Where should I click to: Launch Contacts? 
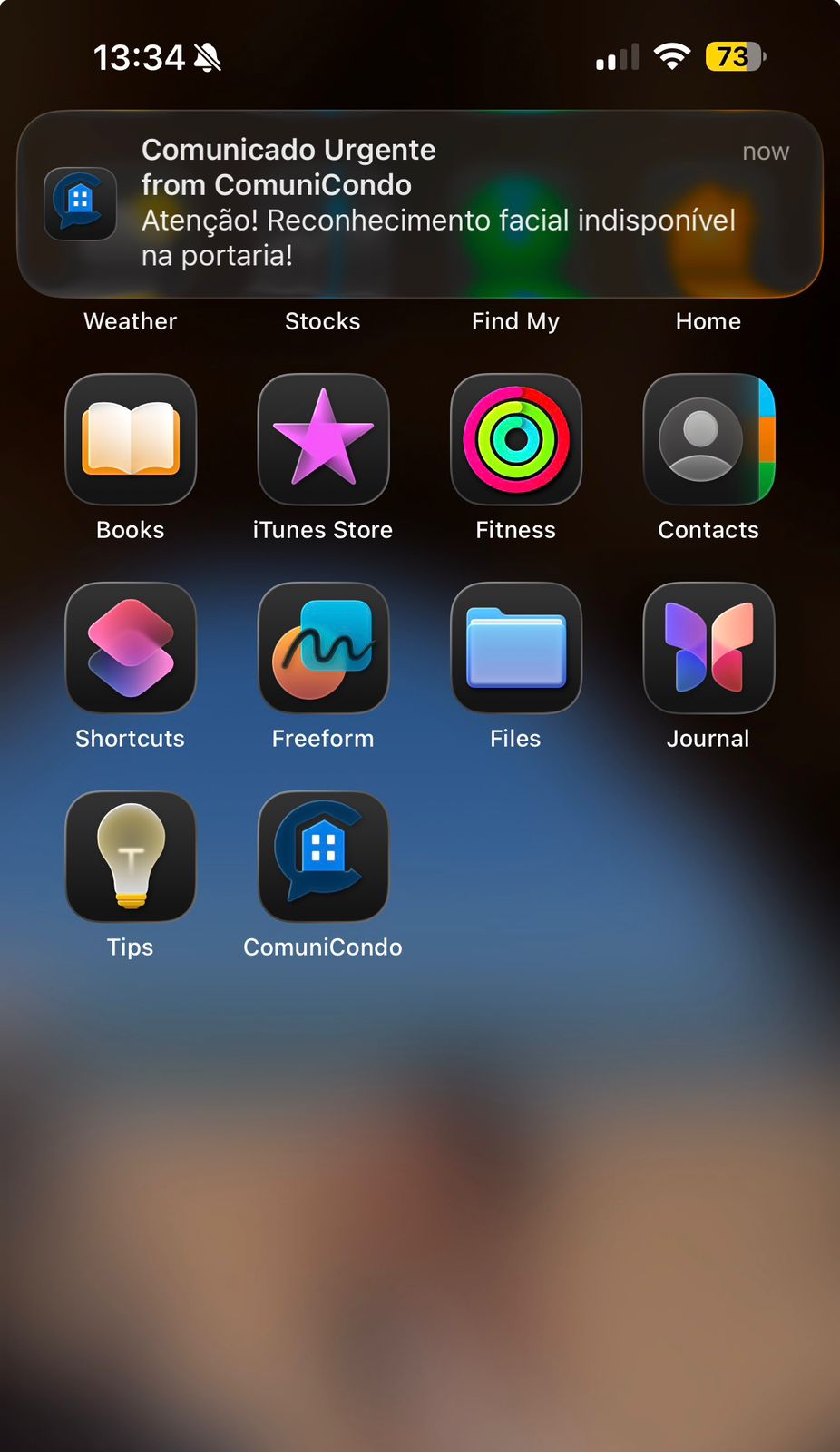click(708, 439)
